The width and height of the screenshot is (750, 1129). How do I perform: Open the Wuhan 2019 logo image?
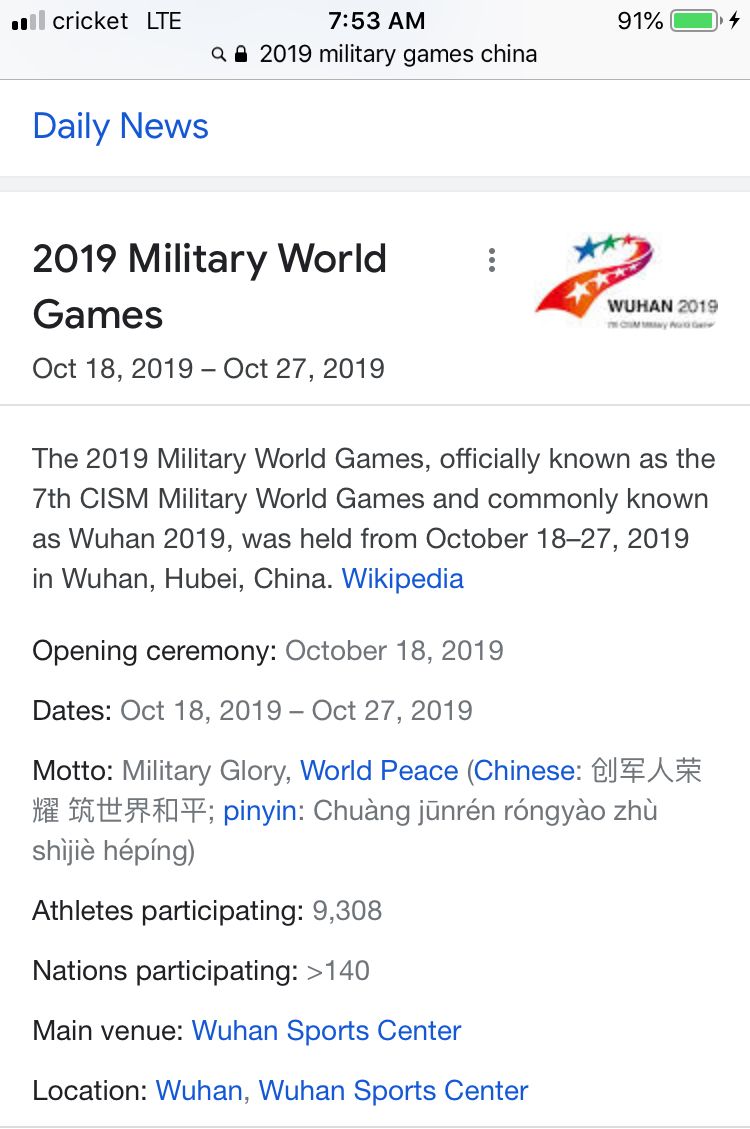click(x=627, y=281)
